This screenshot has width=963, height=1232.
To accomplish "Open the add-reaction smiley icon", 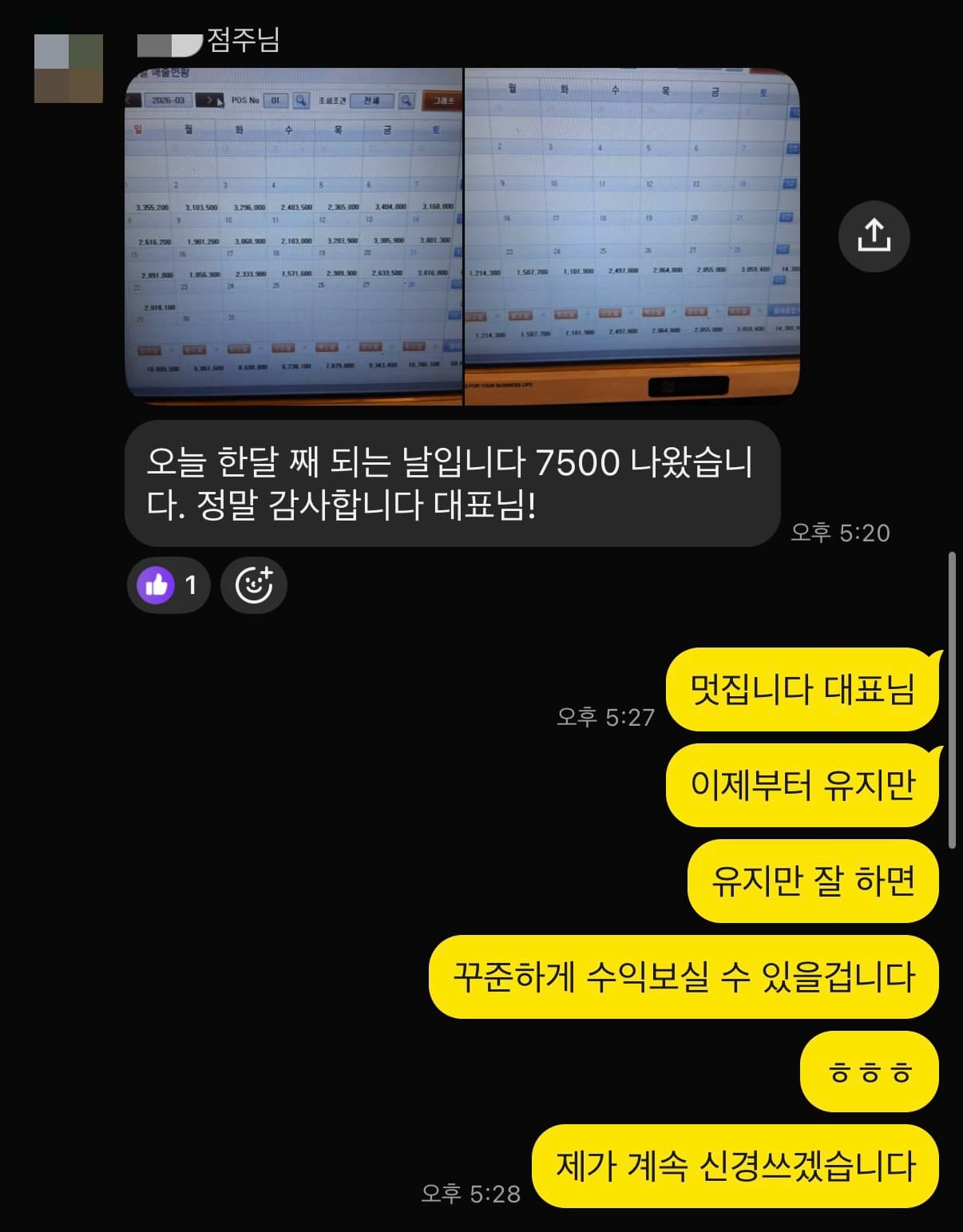I will click(x=253, y=585).
